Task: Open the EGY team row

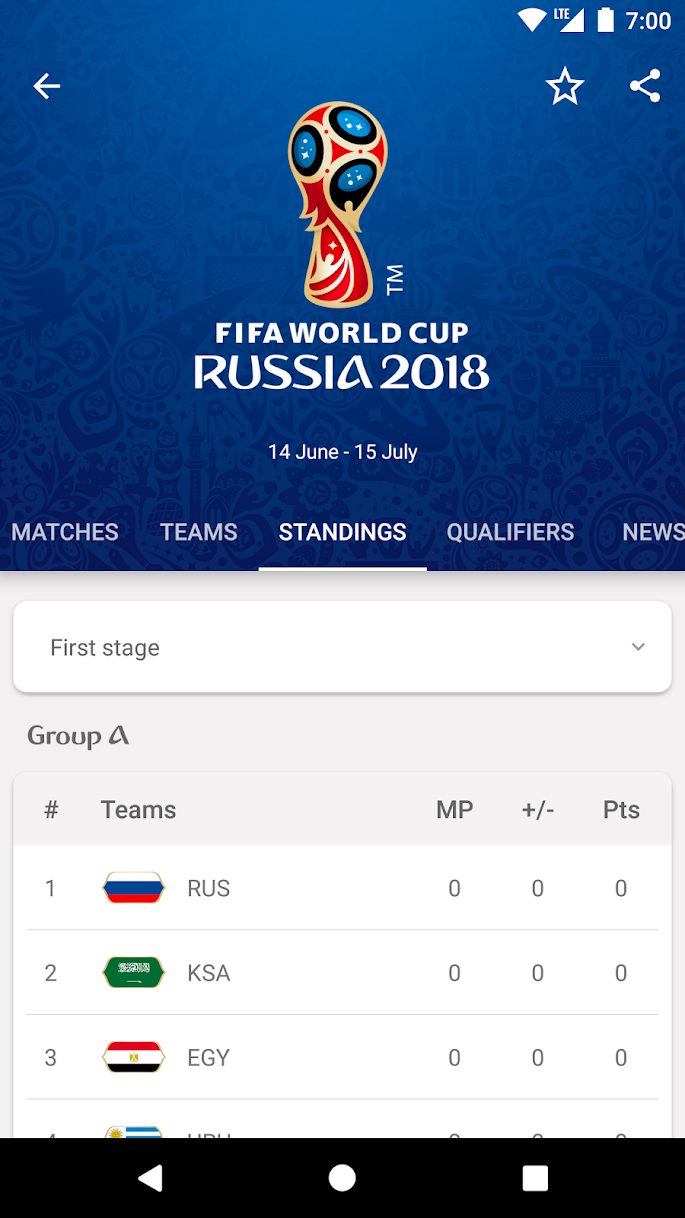Action: pyautogui.click(x=342, y=1057)
